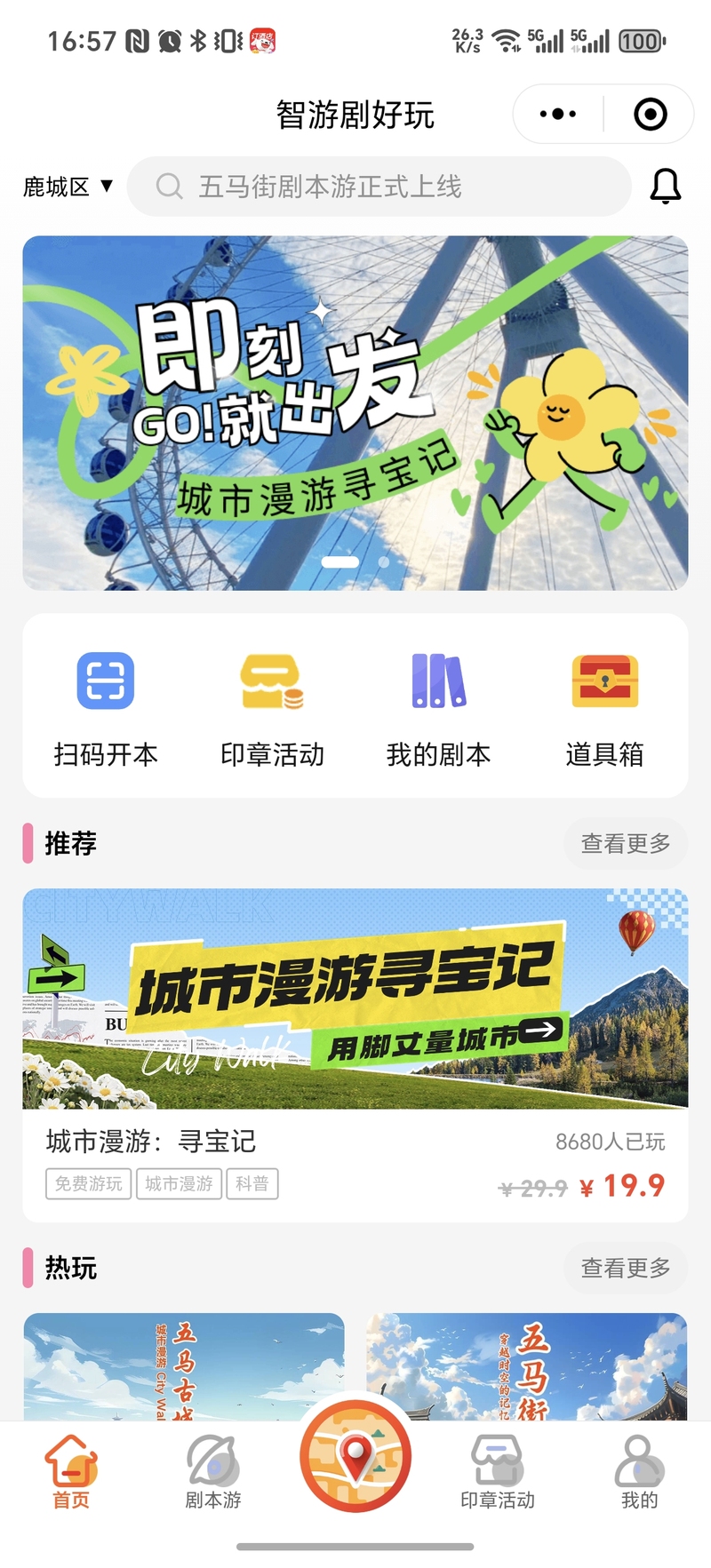Switch to the 我的 tab
Screen dimensions: 711x1568
coord(640,1473)
